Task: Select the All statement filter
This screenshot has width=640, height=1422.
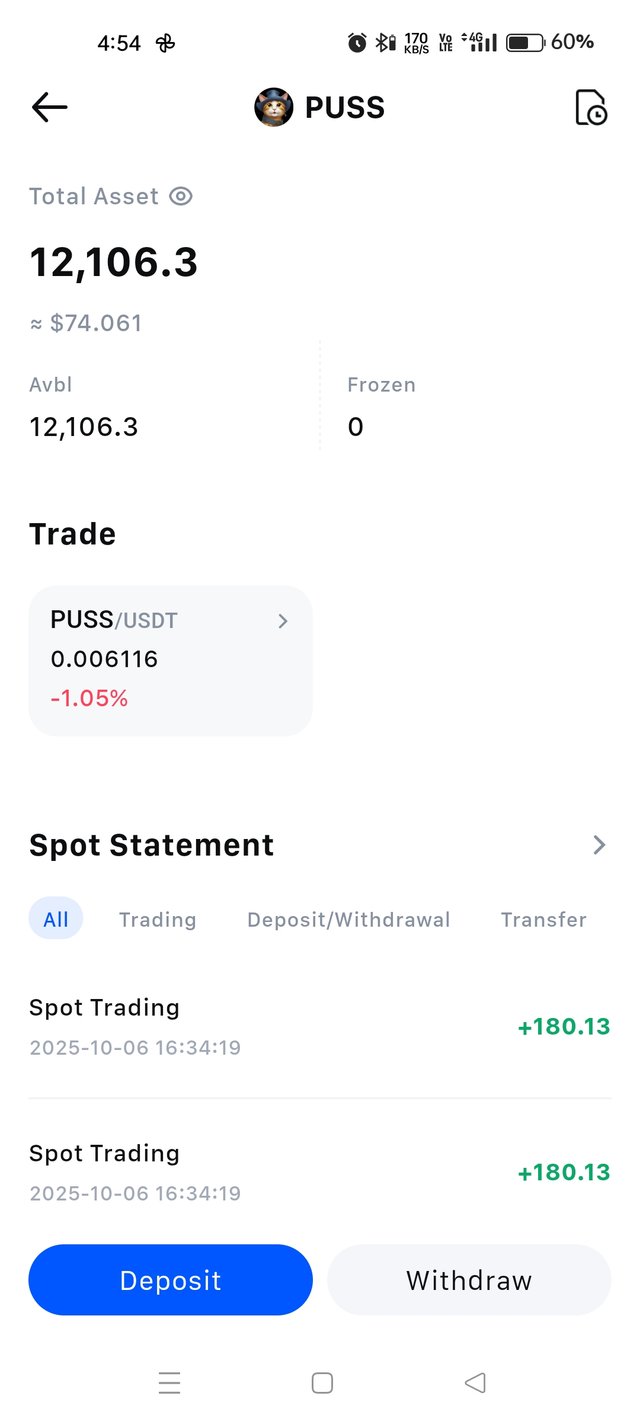Action: (56, 919)
